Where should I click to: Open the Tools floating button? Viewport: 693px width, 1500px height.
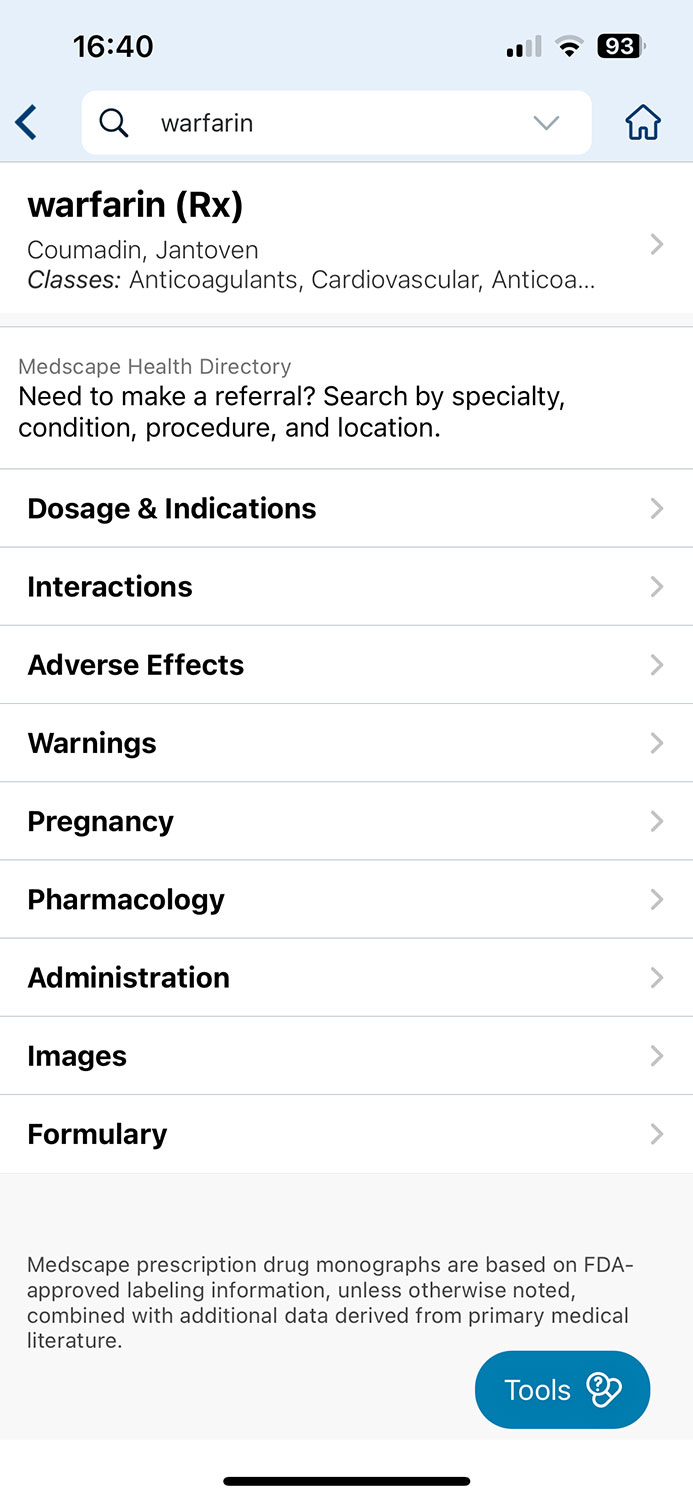pos(562,1389)
